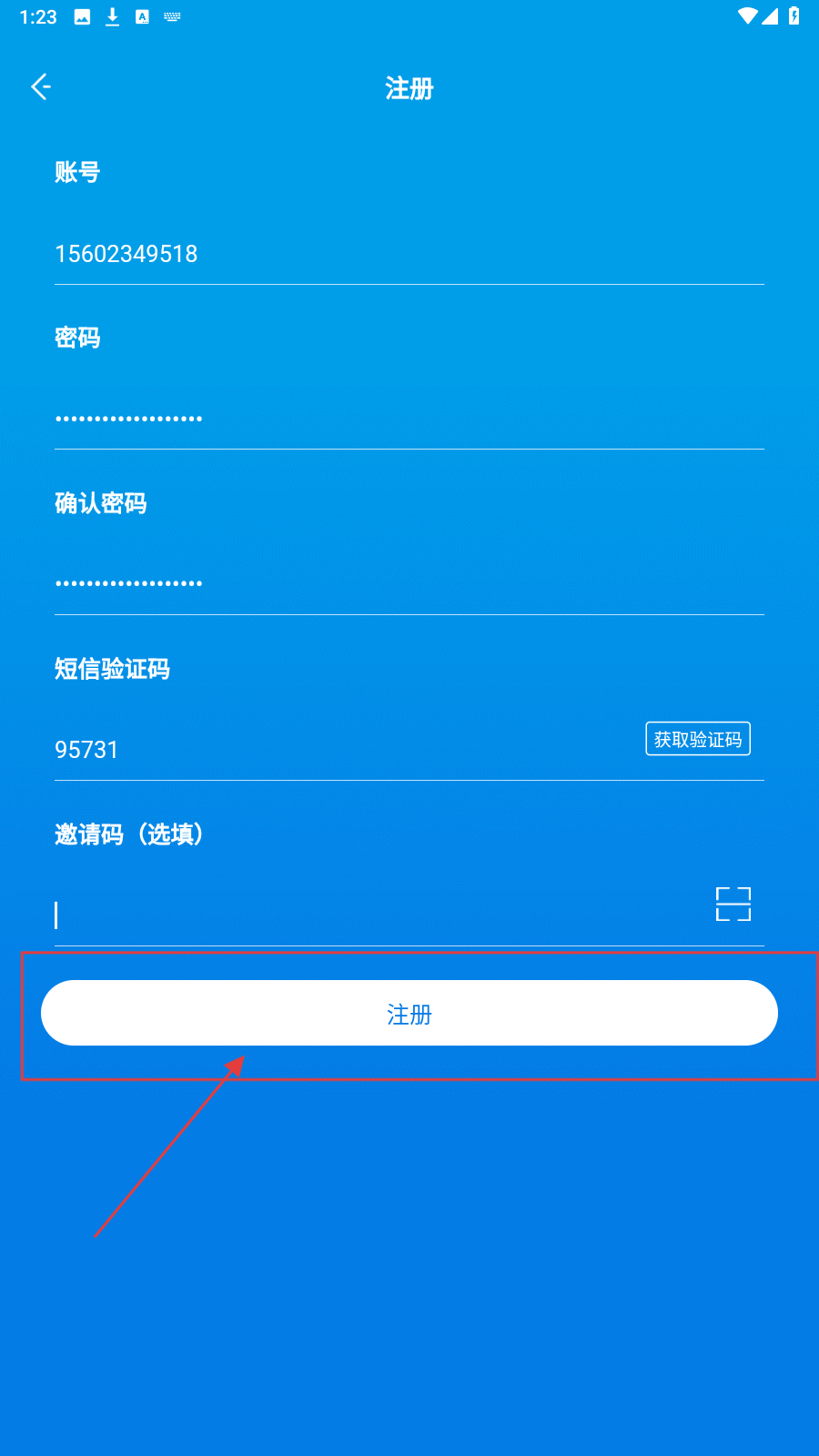Focus the 确认密码 confirm password field
The width and height of the screenshot is (819, 1456).
pyautogui.click(x=364, y=583)
